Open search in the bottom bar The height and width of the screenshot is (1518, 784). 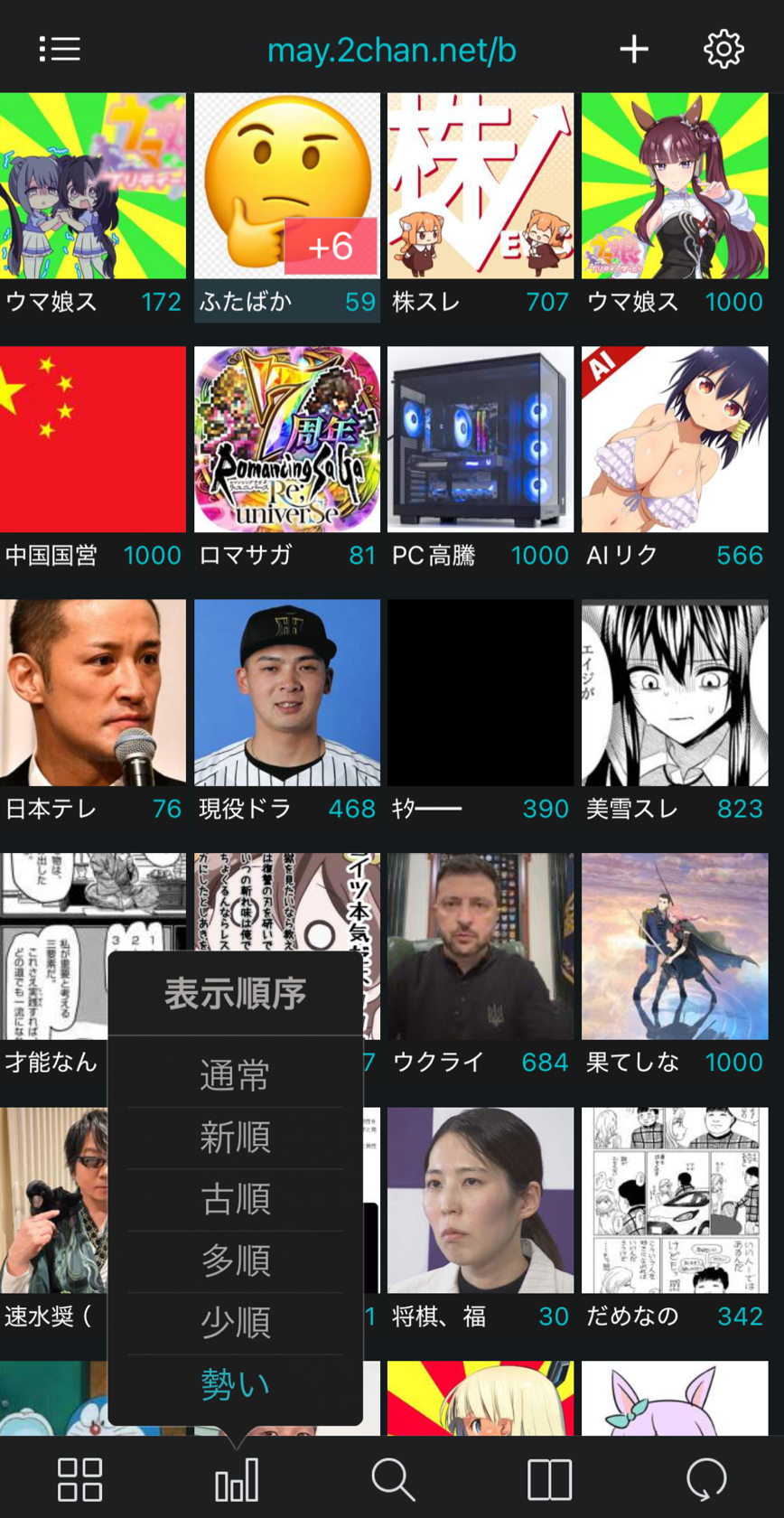pos(393,1479)
